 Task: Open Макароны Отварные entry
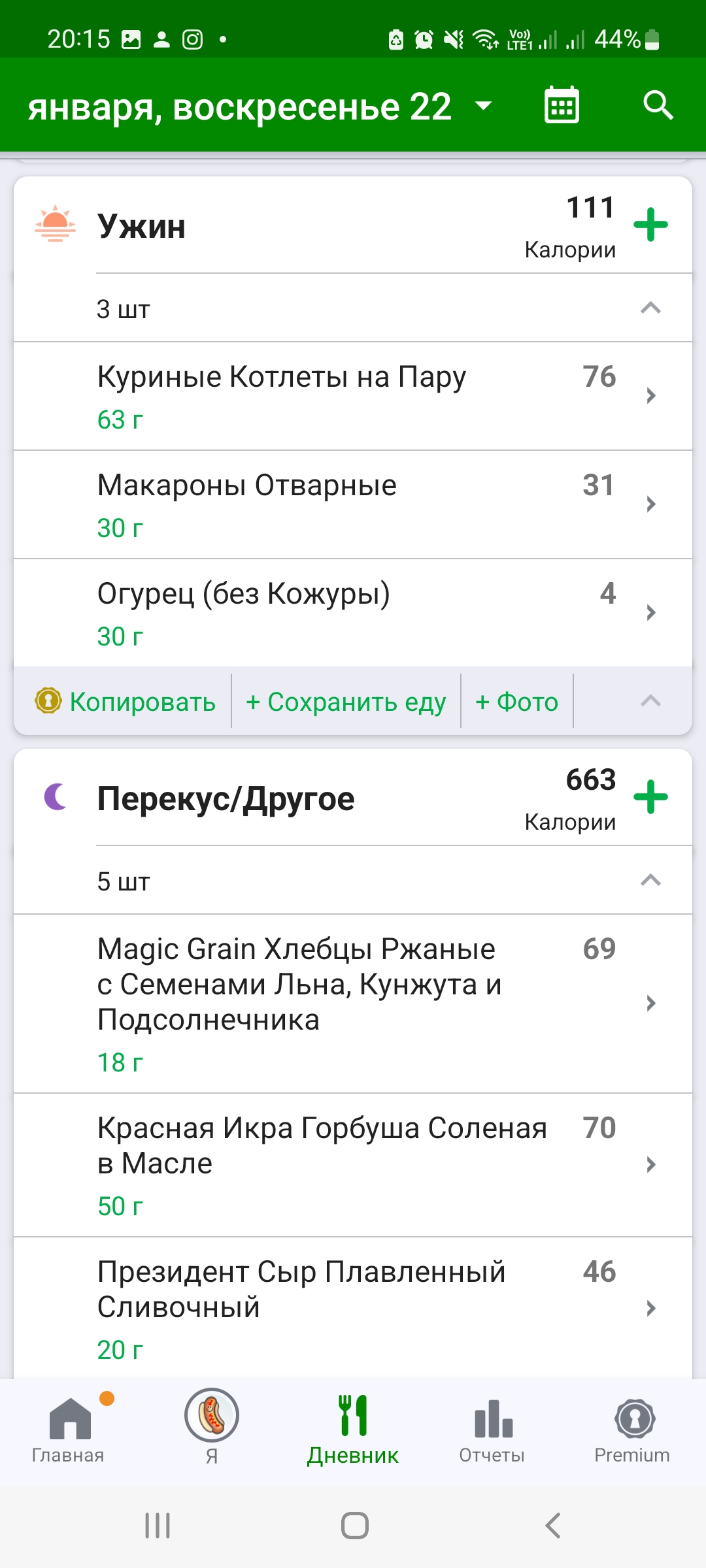[x=353, y=504]
